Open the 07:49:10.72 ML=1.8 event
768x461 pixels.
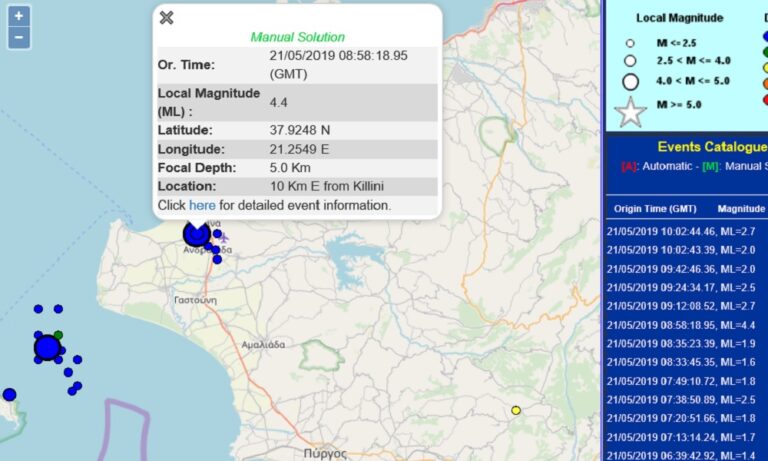[x=684, y=381]
